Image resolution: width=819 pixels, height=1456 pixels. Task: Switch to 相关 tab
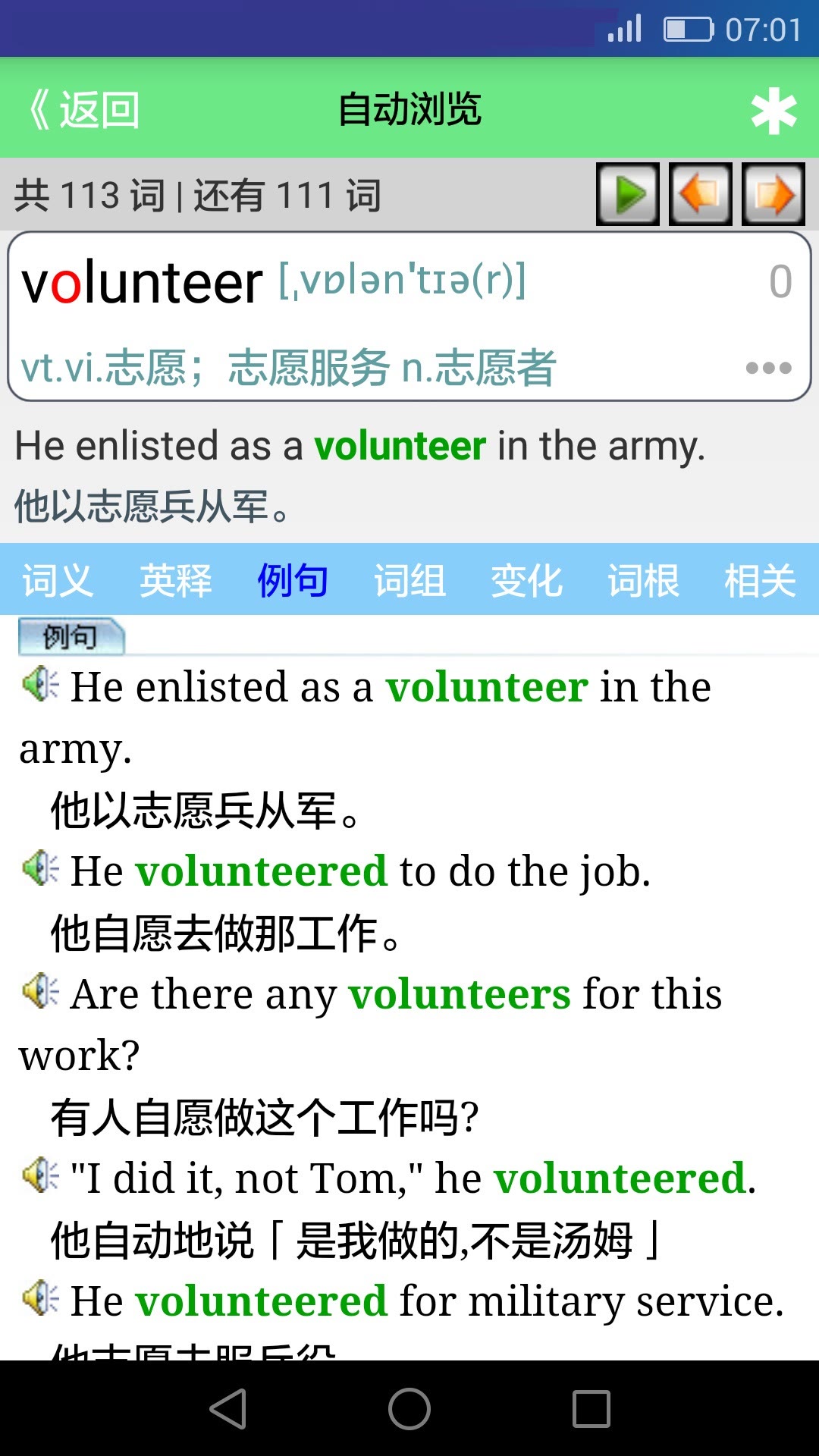pos(760,581)
